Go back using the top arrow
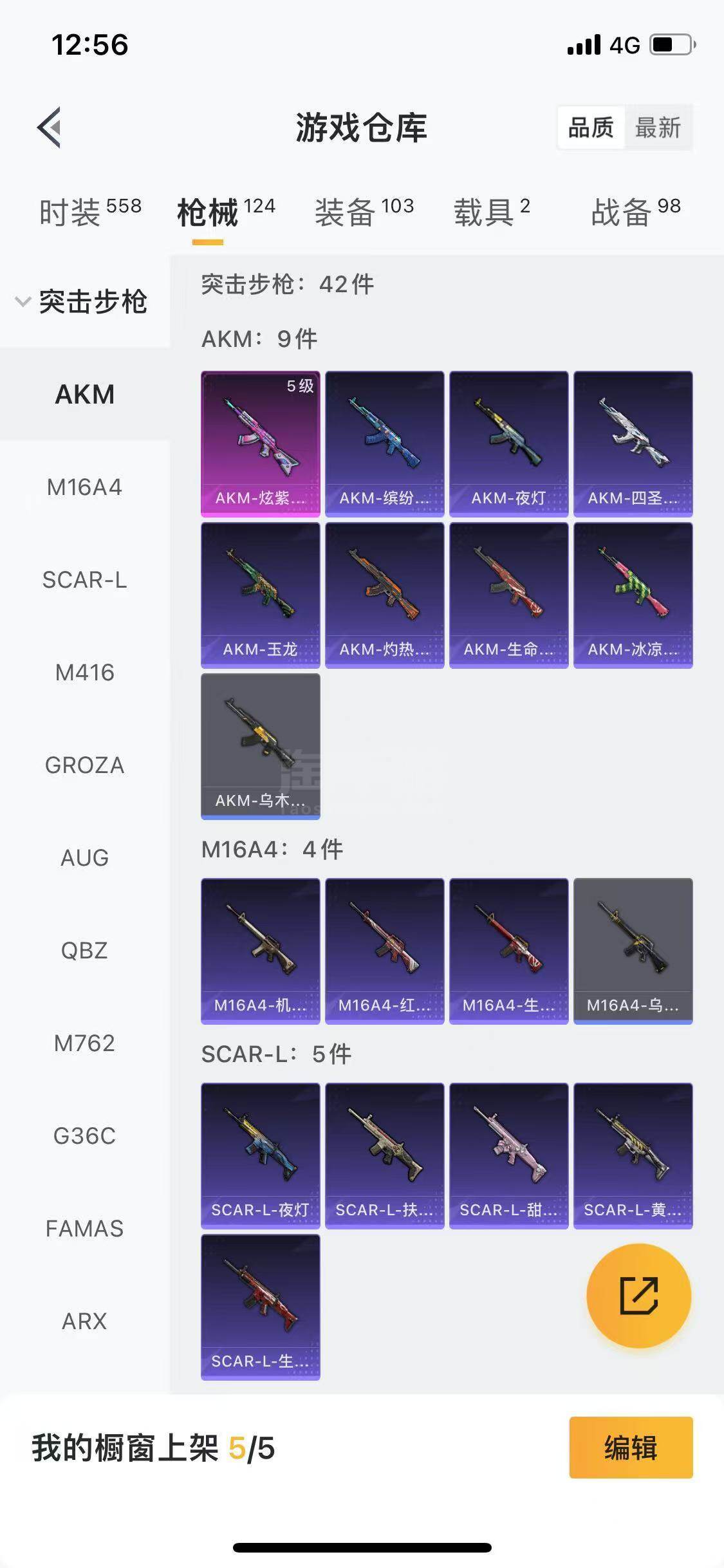 coord(50,127)
